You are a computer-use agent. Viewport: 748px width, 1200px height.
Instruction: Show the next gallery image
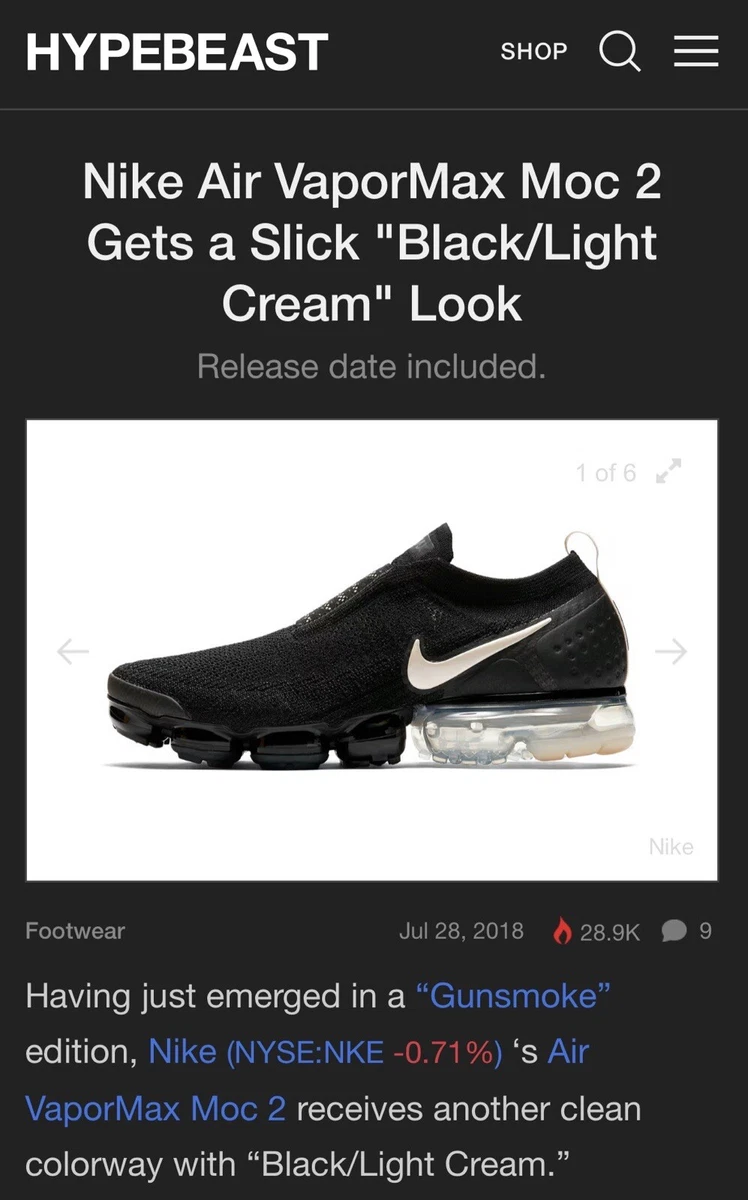(671, 652)
